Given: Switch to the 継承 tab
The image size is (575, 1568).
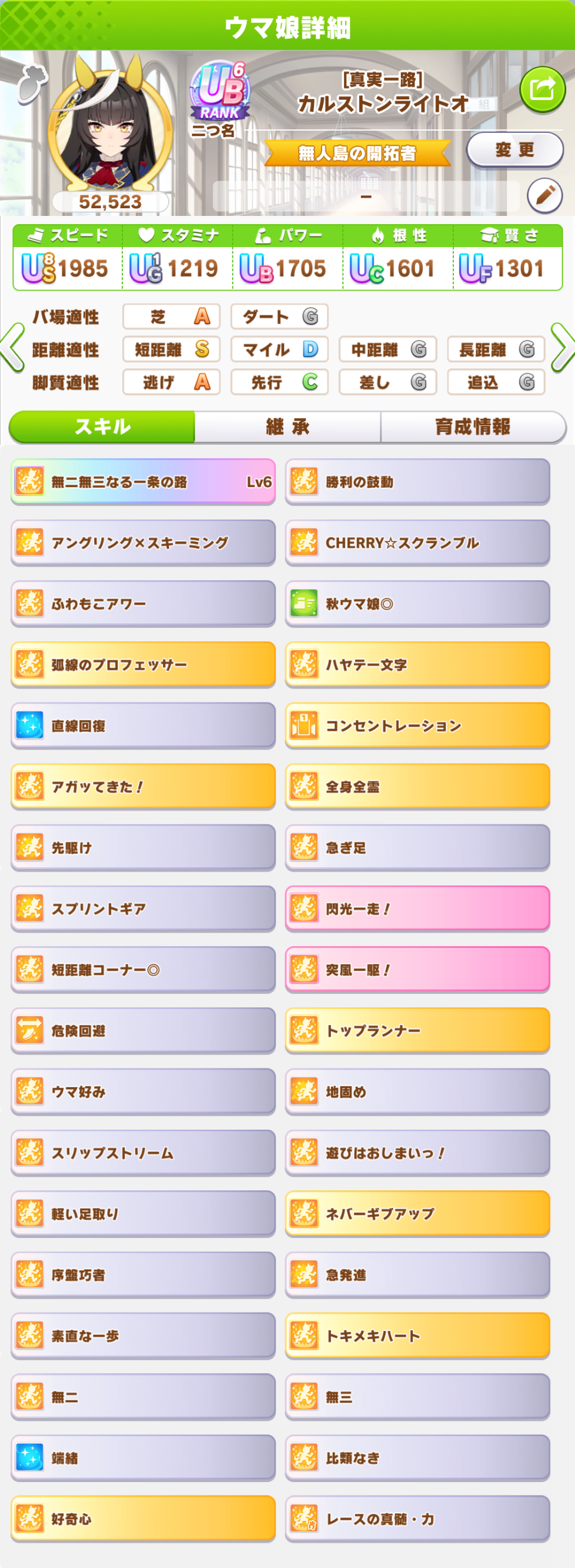Looking at the screenshot, I should tap(287, 427).
